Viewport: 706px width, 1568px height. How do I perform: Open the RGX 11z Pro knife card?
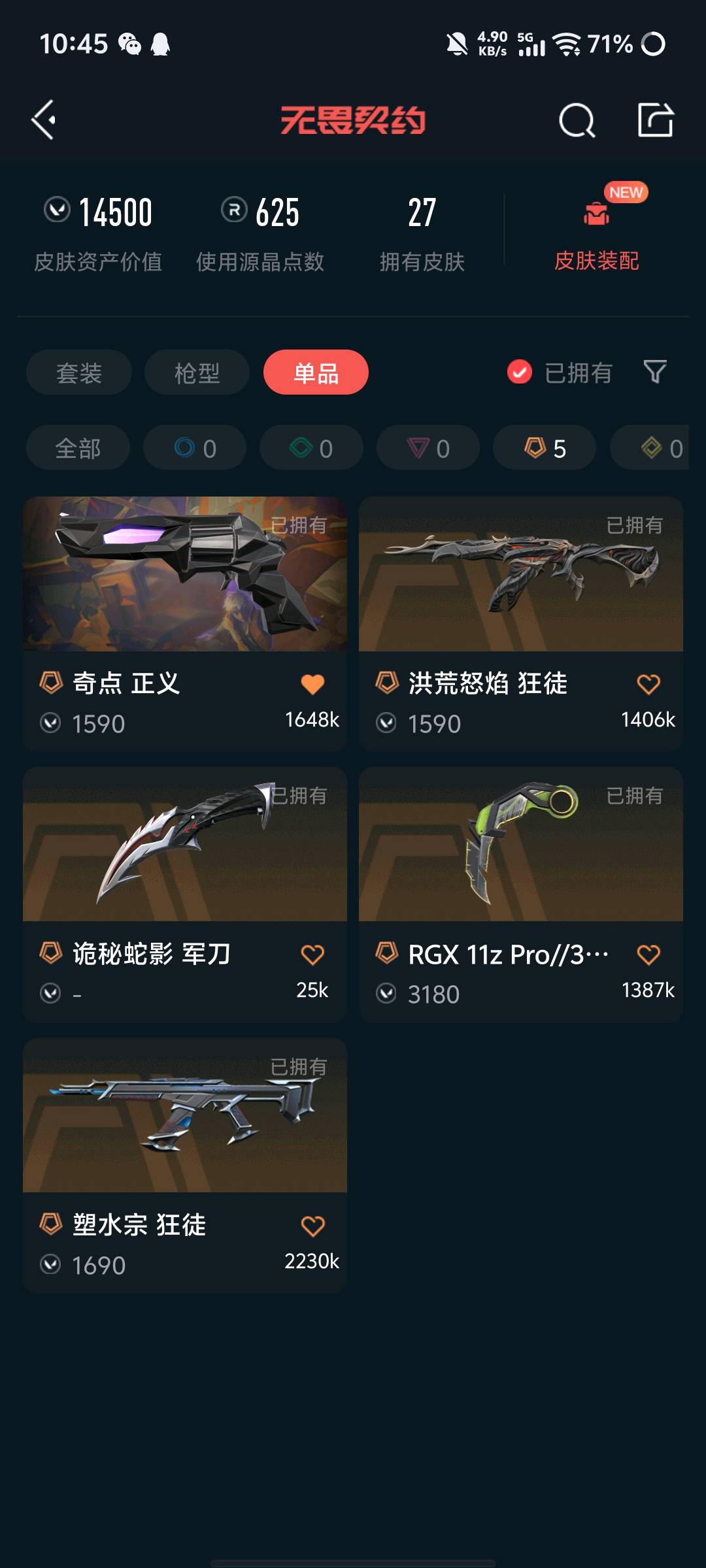pos(521,845)
